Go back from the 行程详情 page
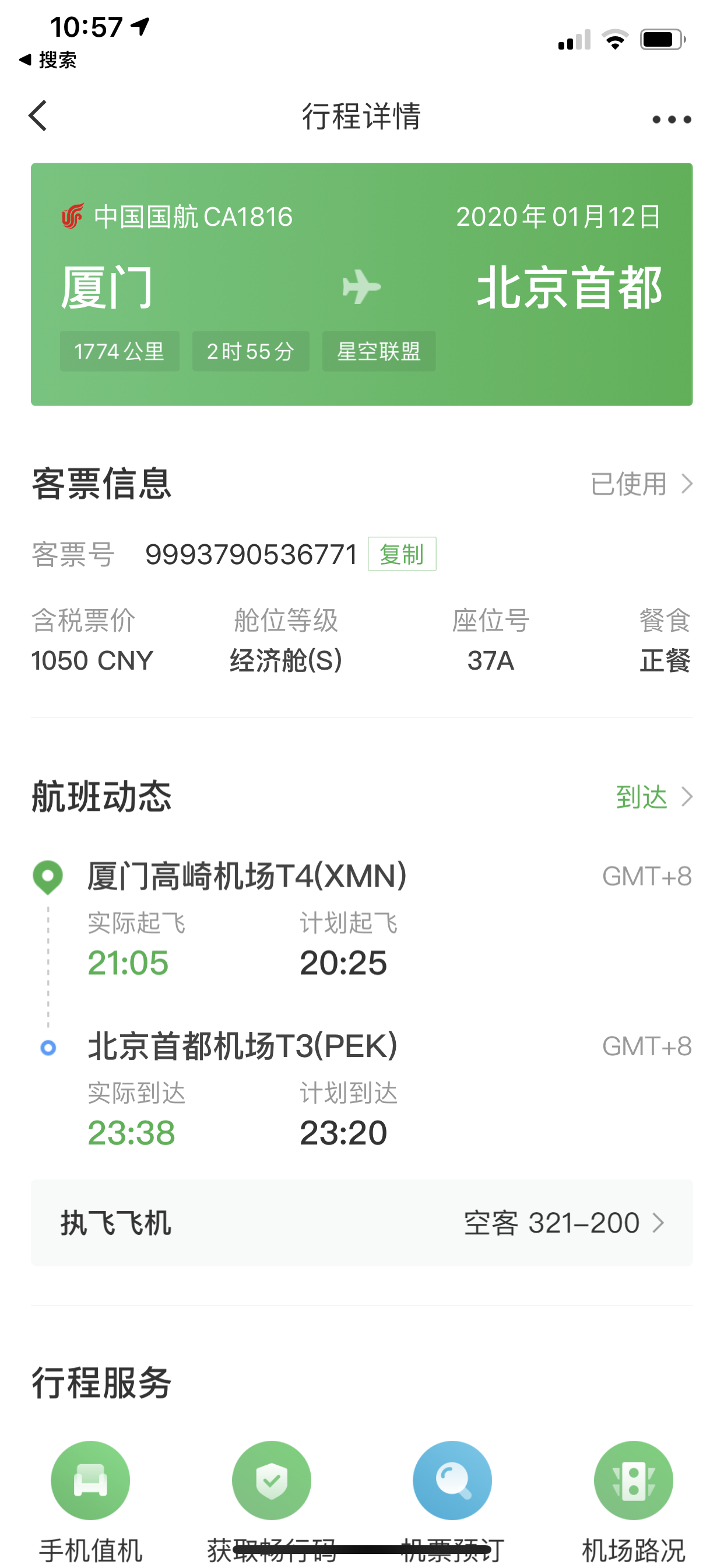This screenshot has height=1568, width=724. pos(38,116)
